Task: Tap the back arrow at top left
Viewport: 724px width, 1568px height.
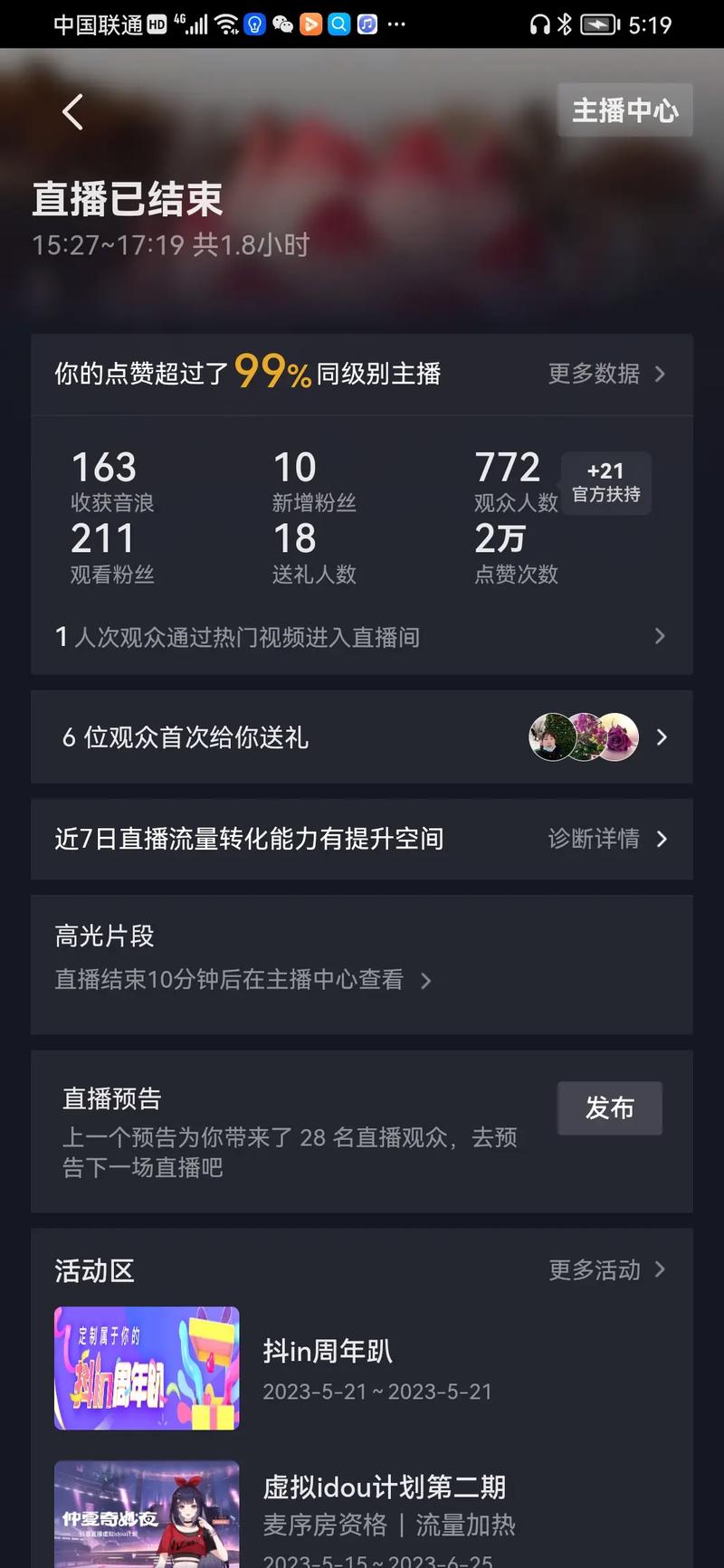Action: tap(72, 110)
